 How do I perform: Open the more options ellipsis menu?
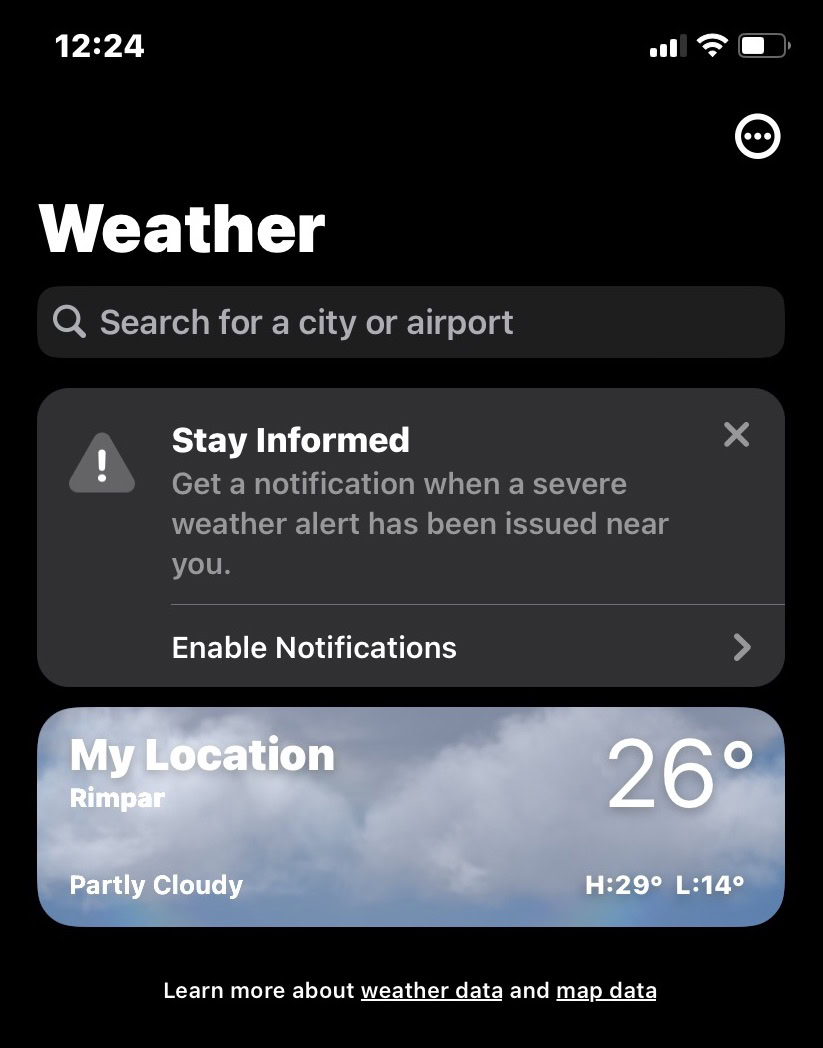pos(757,136)
